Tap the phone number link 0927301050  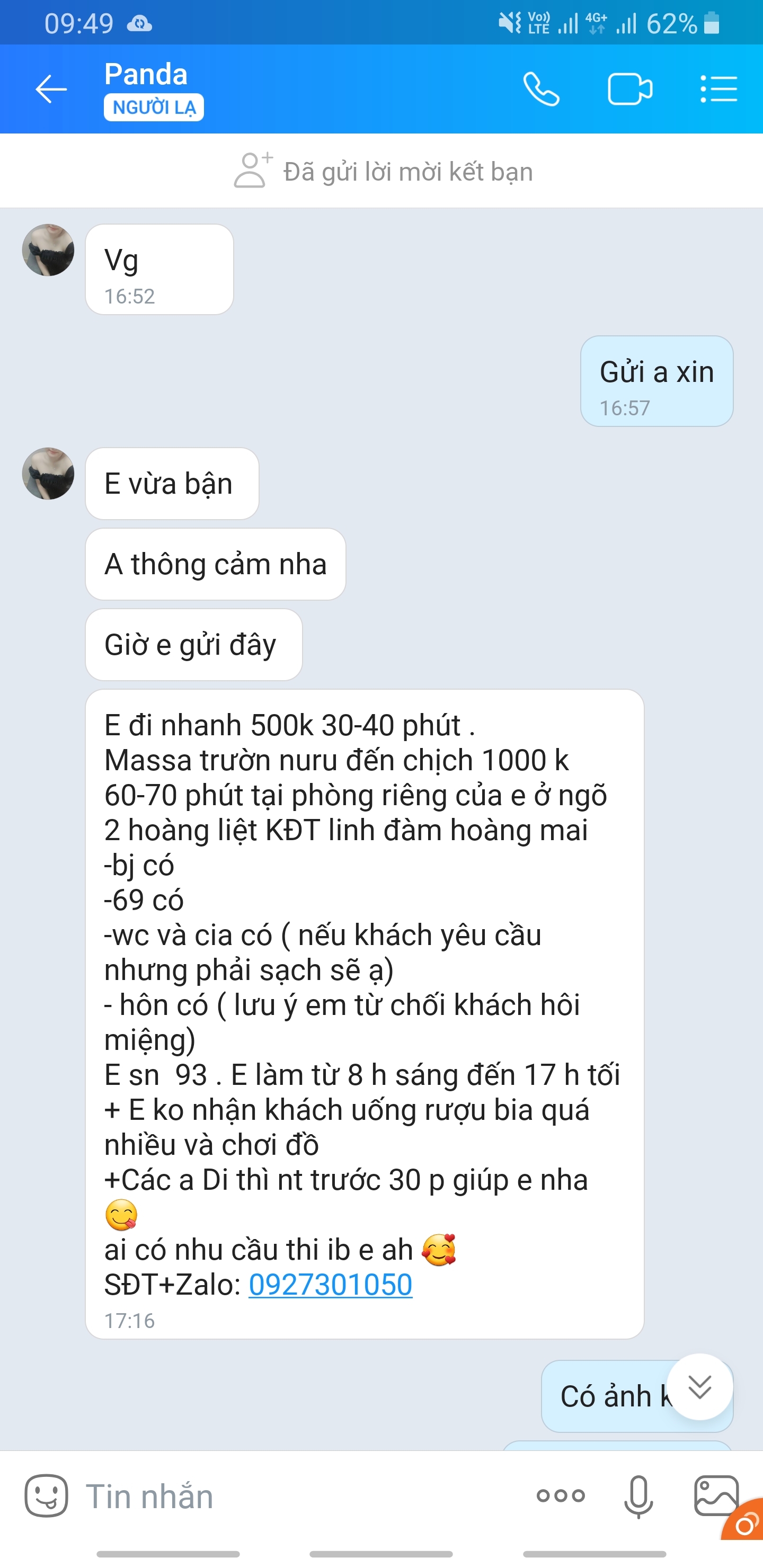click(330, 1285)
